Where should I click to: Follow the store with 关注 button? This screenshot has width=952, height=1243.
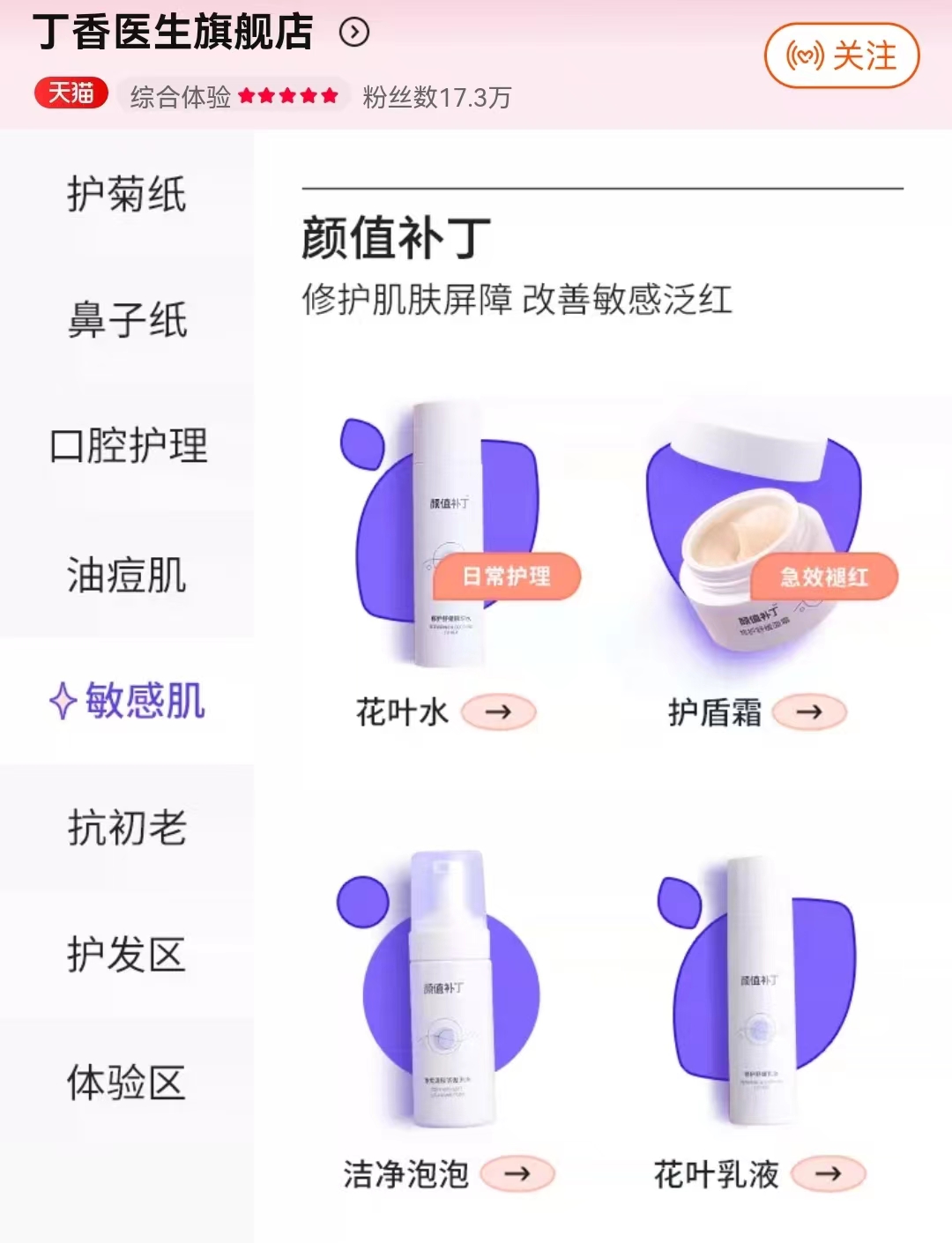coord(842,56)
